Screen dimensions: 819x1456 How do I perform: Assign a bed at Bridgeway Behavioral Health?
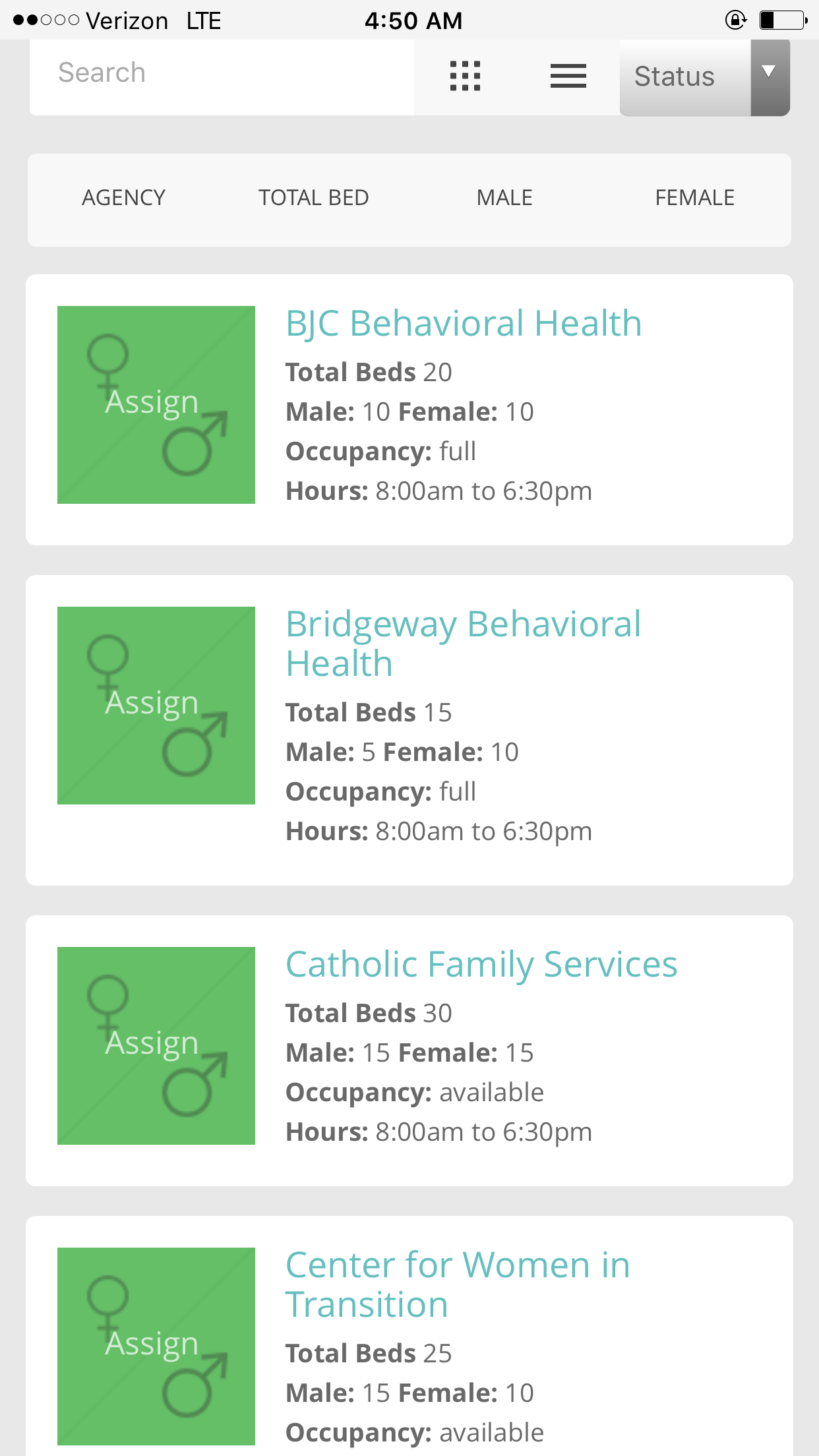click(x=156, y=705)
